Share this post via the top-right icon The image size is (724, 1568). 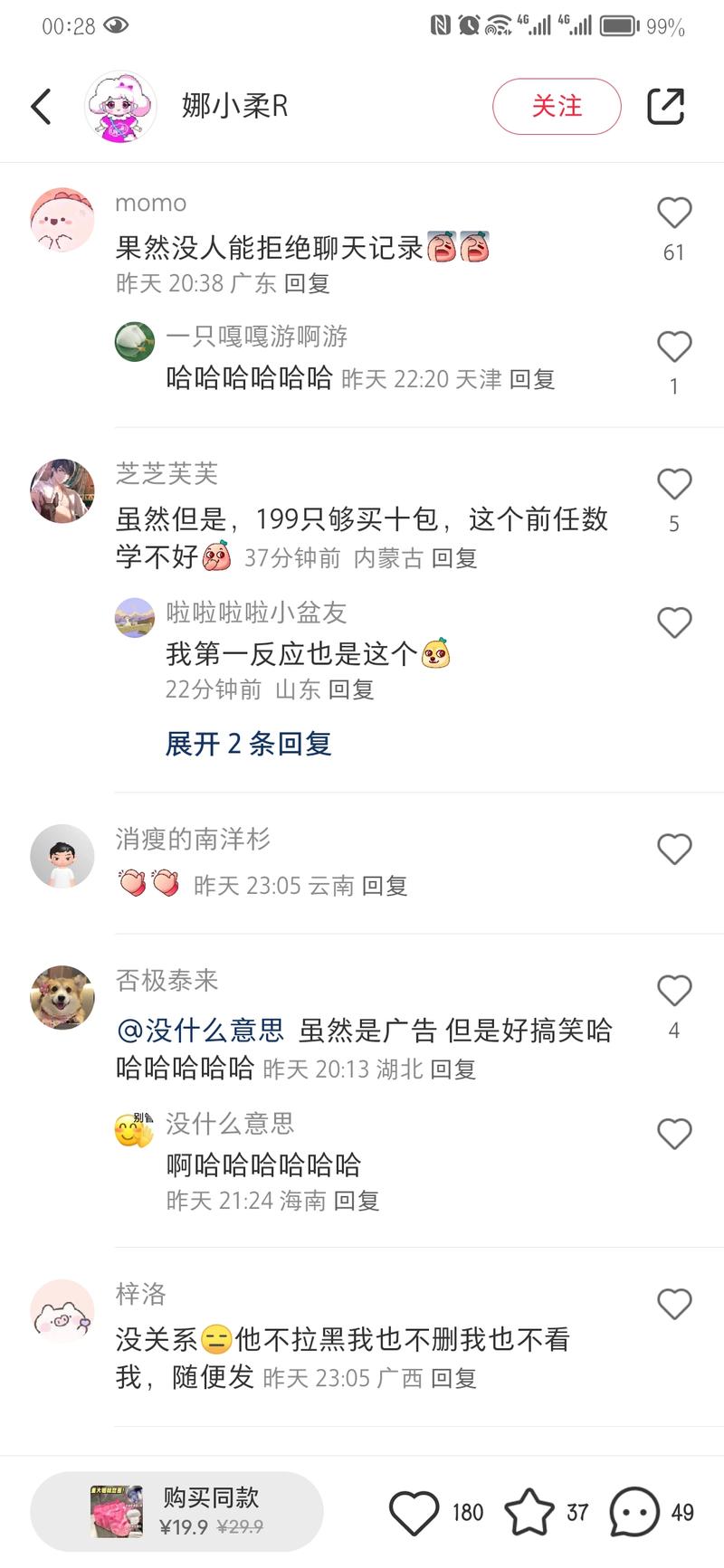(x=665, y=107)
